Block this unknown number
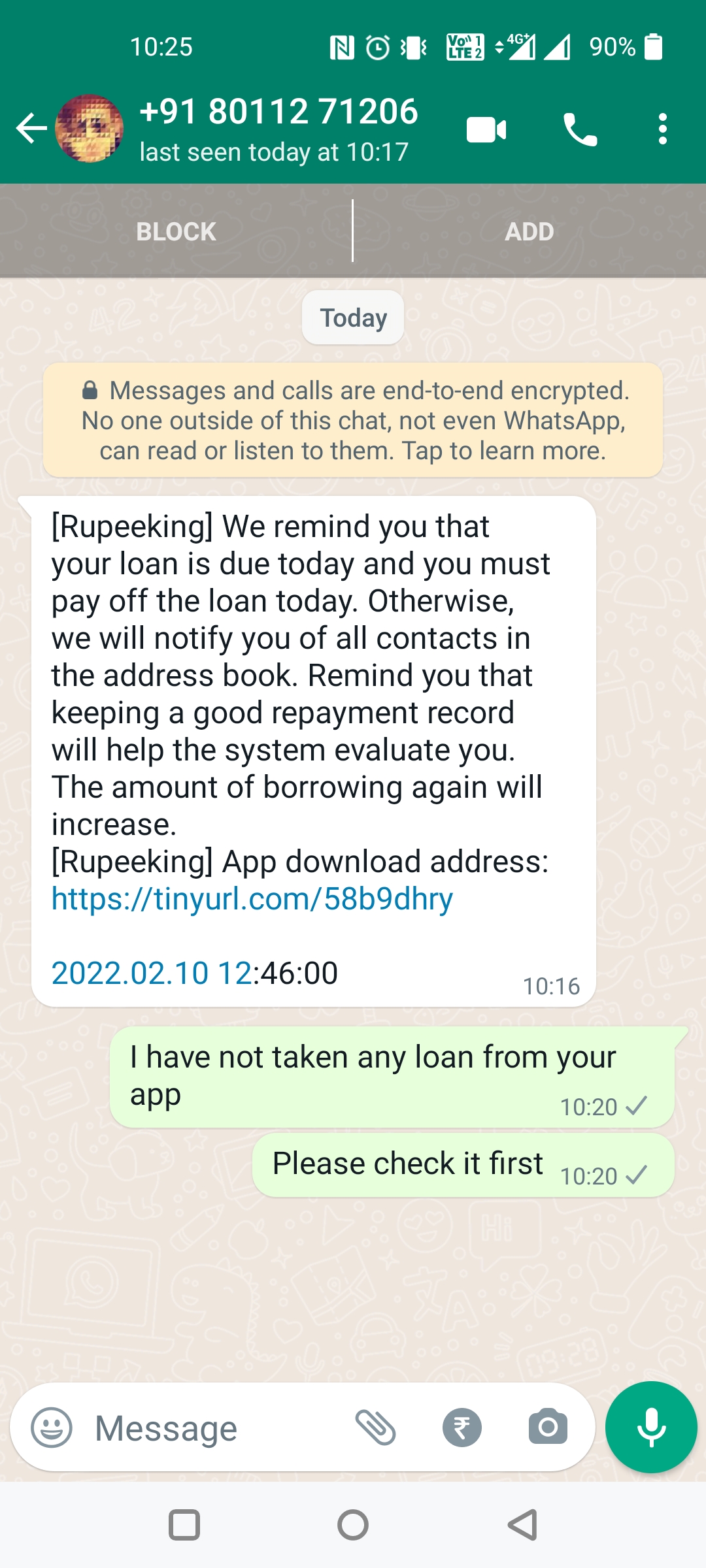706x1568 pixels. tap(176, 231)
